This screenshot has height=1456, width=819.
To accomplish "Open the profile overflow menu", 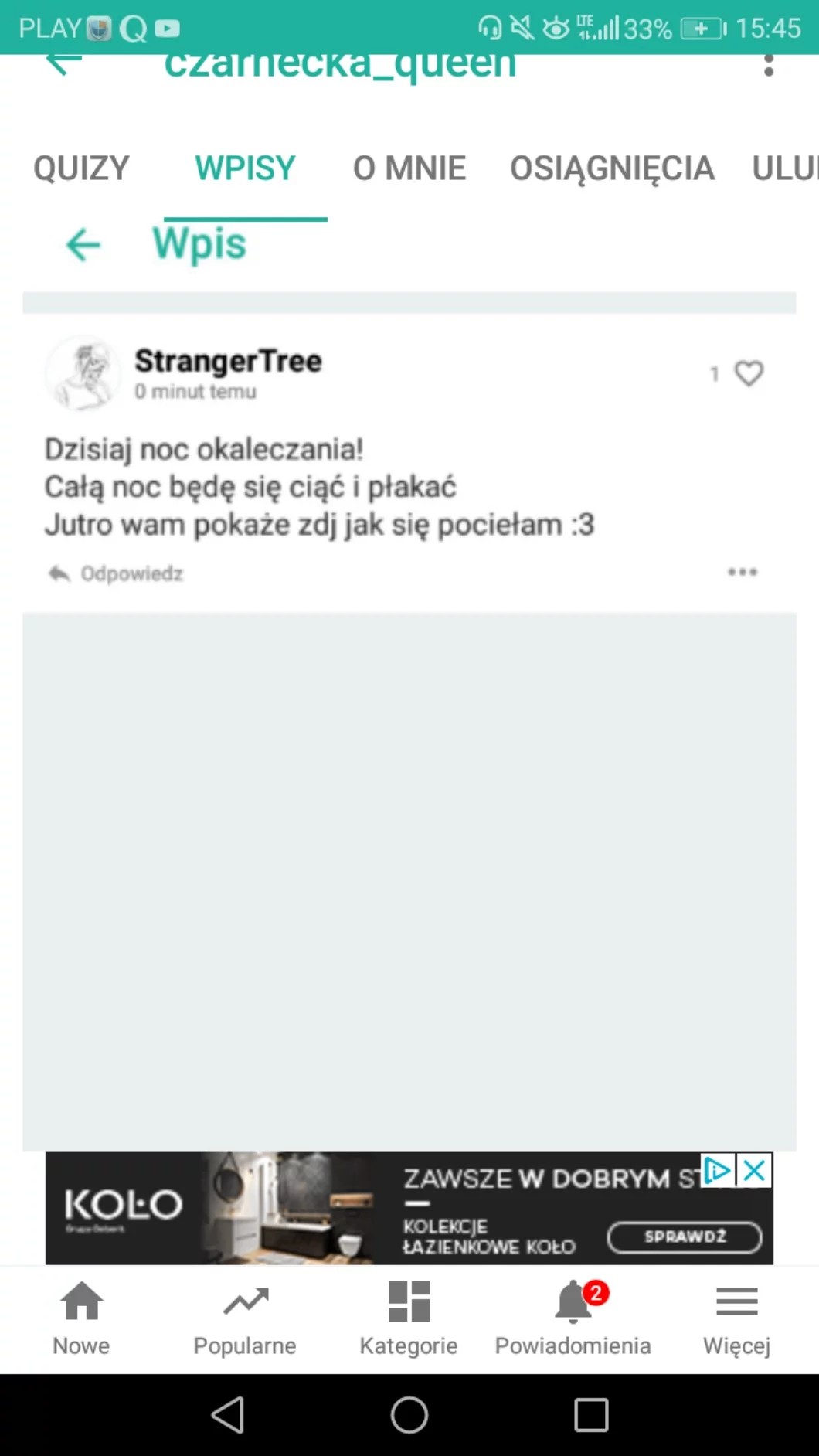I will point(768,66).
